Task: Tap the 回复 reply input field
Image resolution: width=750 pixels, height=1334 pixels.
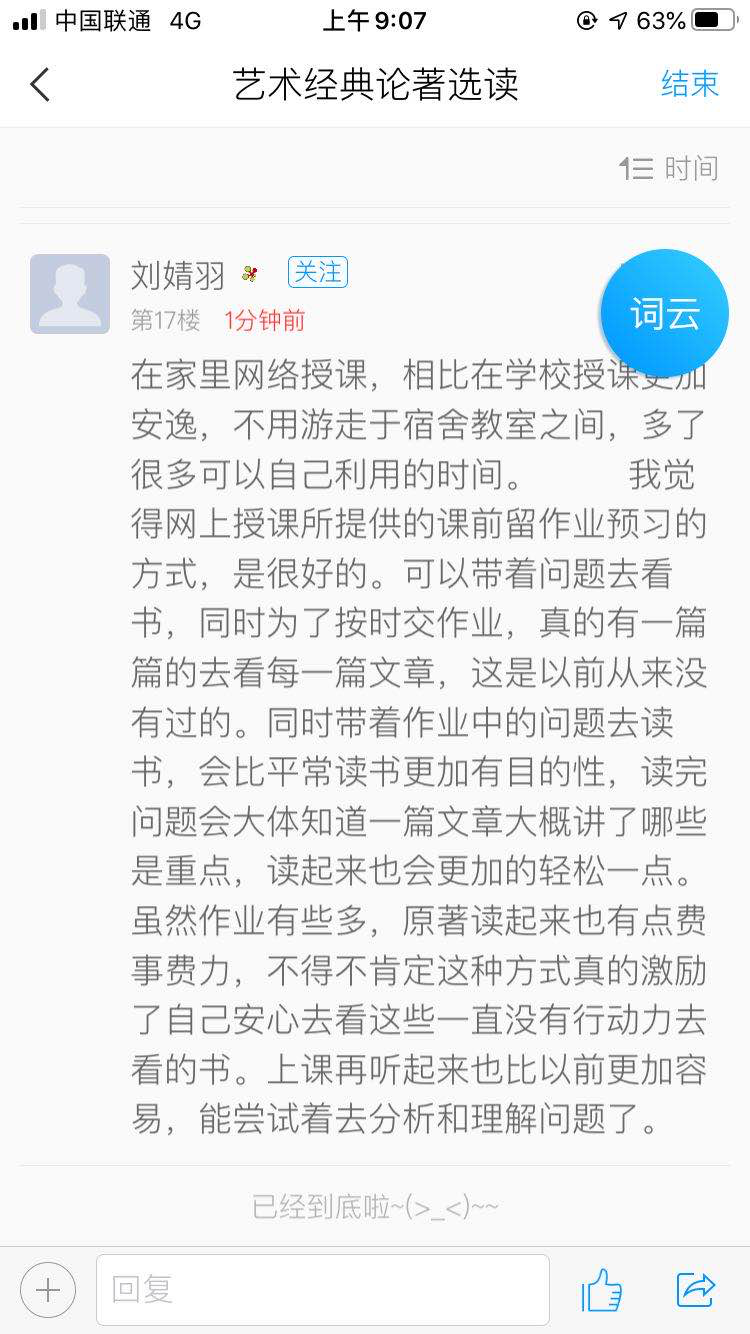Action: (322, 1290)
